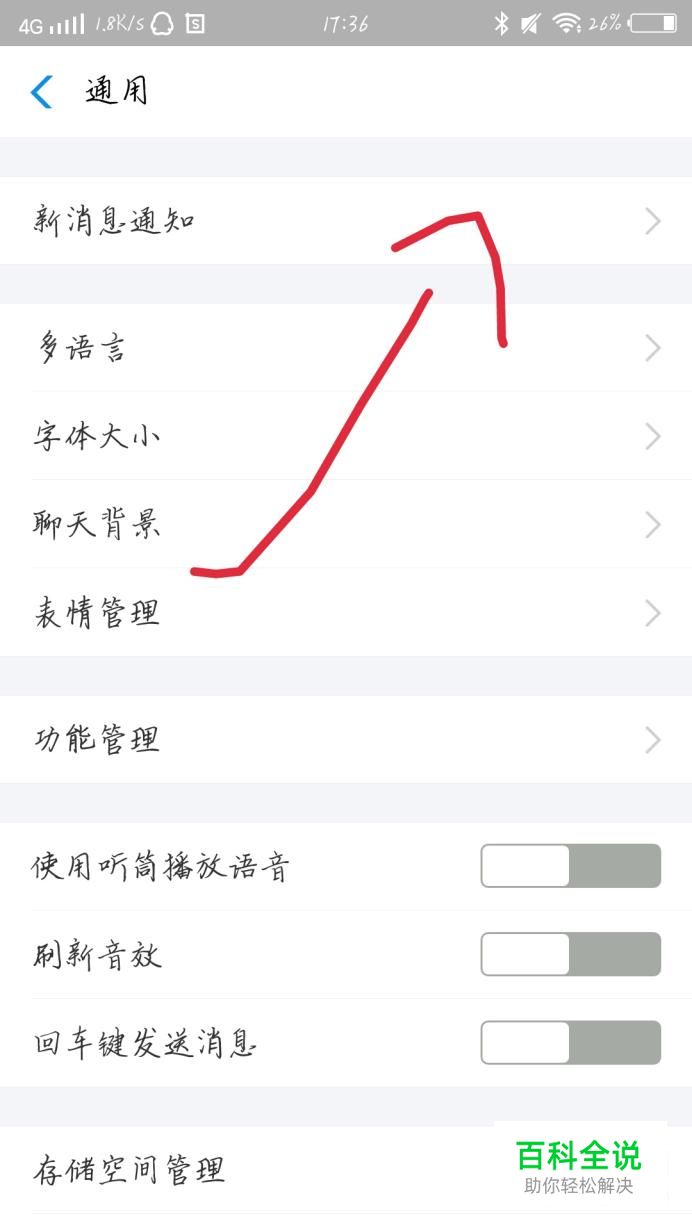Open 聊天背景 settings
Screen dimensions: 692x1230
coord(346,524)
